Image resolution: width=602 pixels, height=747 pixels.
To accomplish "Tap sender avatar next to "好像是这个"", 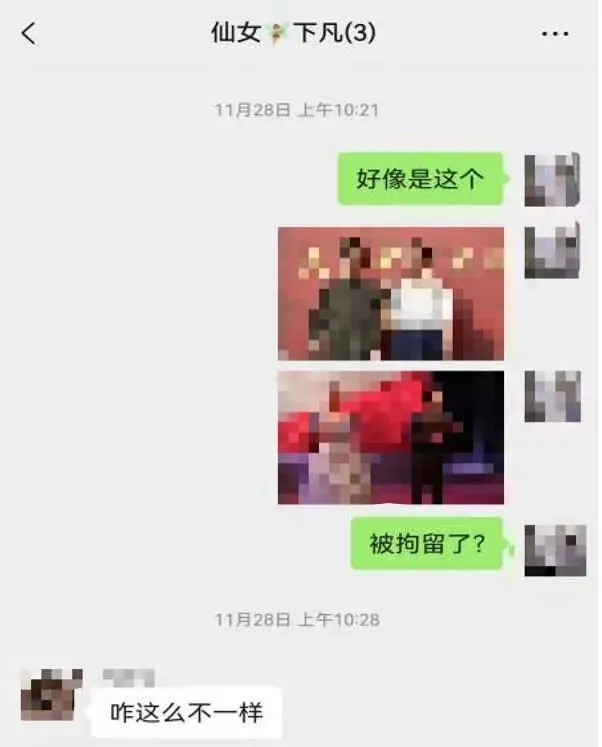I will point(553,180).
